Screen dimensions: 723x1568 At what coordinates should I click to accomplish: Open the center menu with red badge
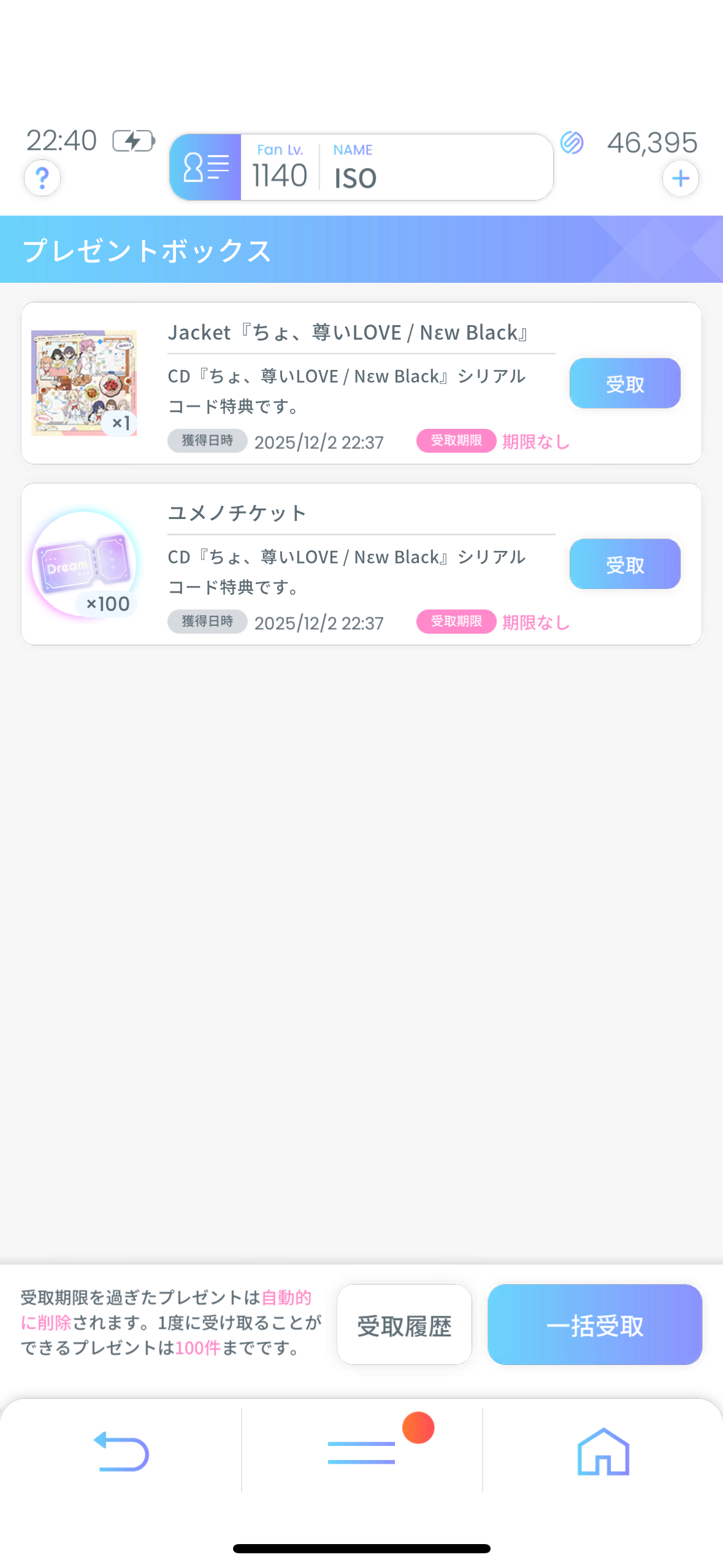(362, 1451)
